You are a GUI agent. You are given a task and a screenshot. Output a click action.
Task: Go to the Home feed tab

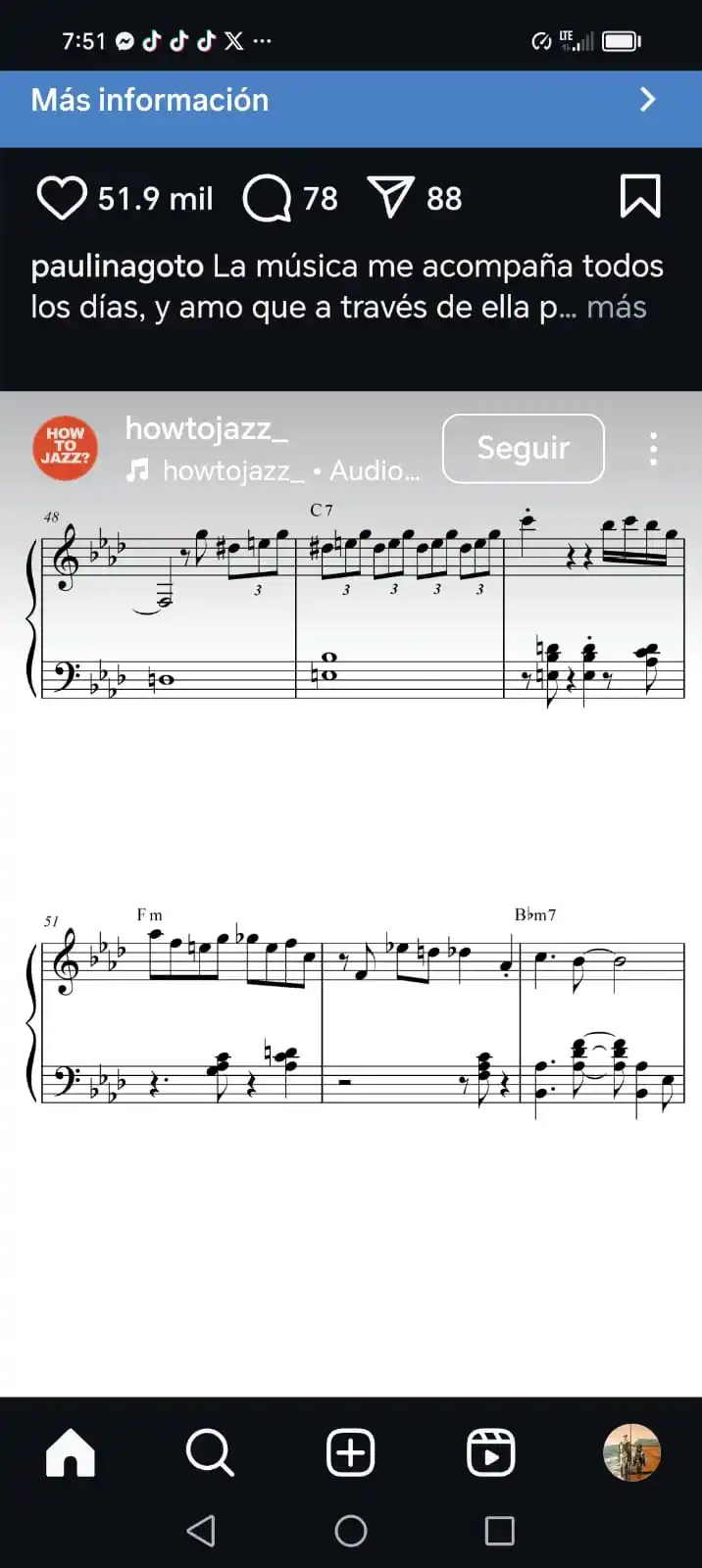(x=71, y=1451)
